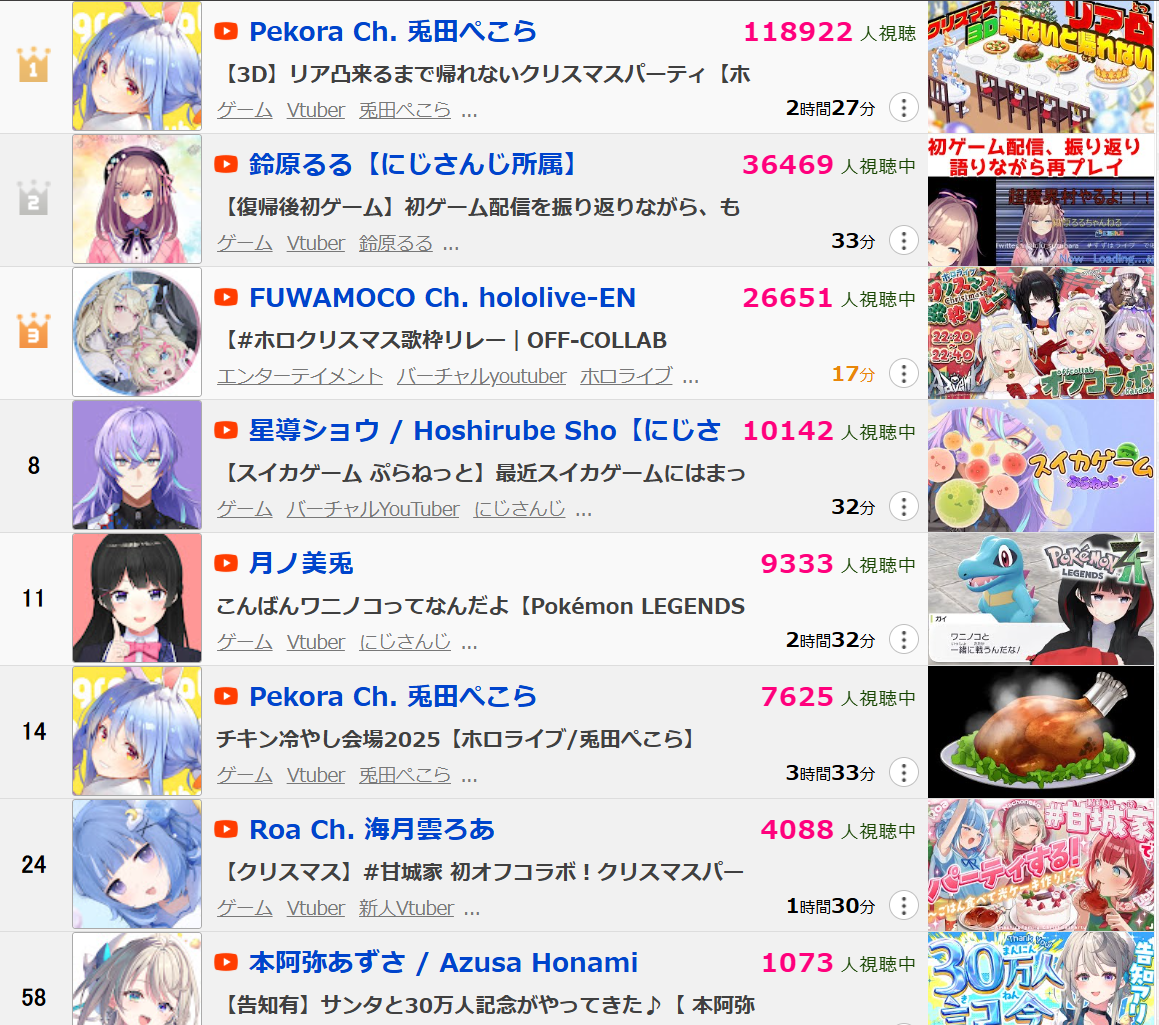
Task: Open the スイカゲーム stream thumbnail
Action: (x=1040, y=466)
